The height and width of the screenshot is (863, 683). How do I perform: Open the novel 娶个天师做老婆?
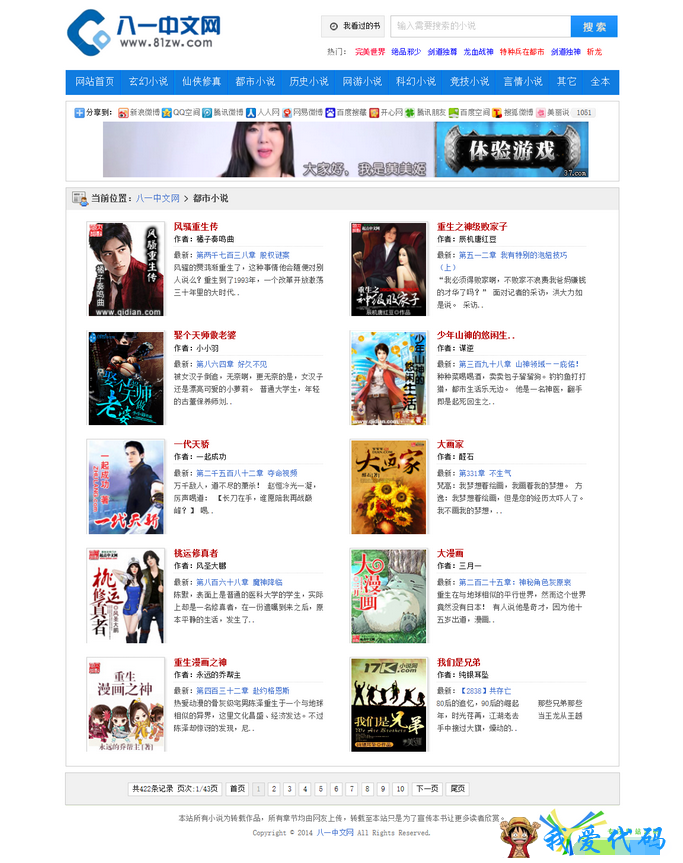(204, 334)
